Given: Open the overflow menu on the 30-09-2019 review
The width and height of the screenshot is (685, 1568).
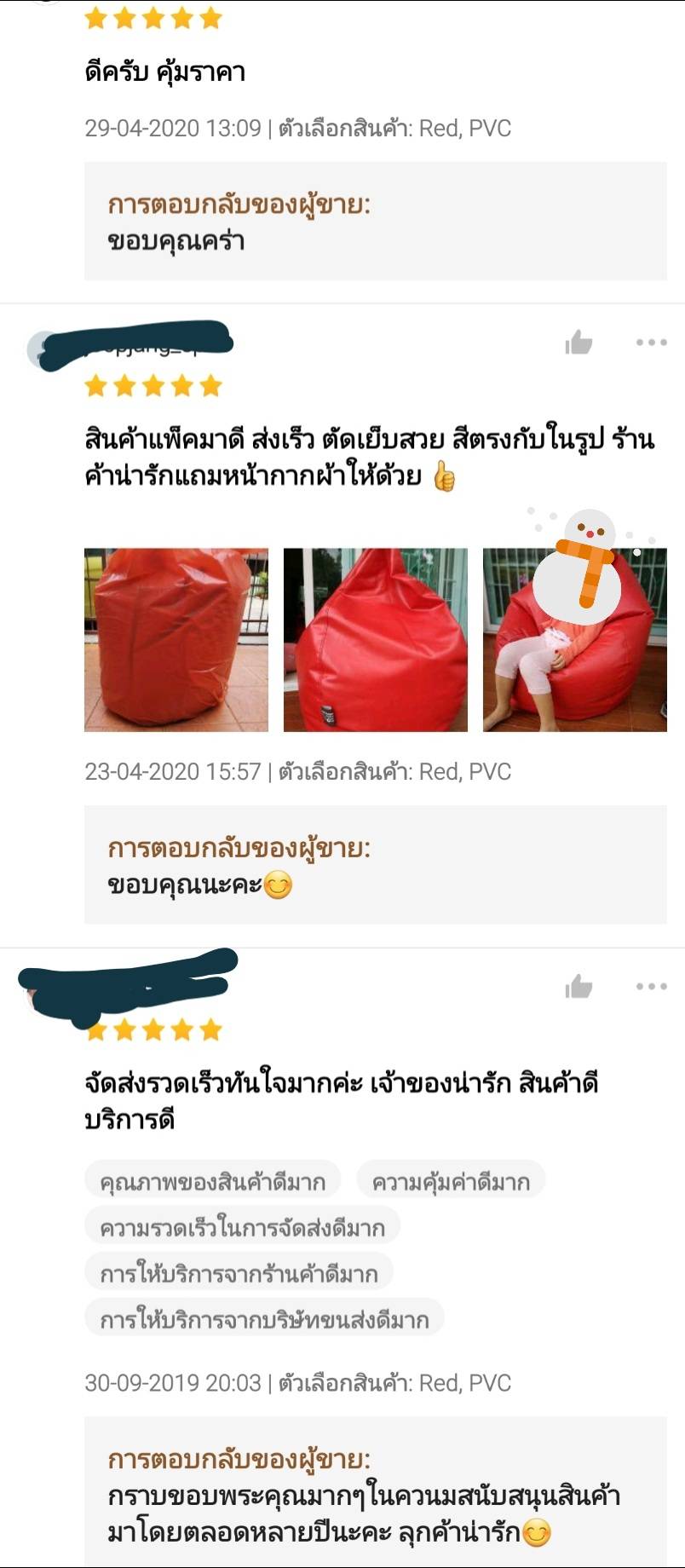Looking at the screenshot, I should 652,987.
